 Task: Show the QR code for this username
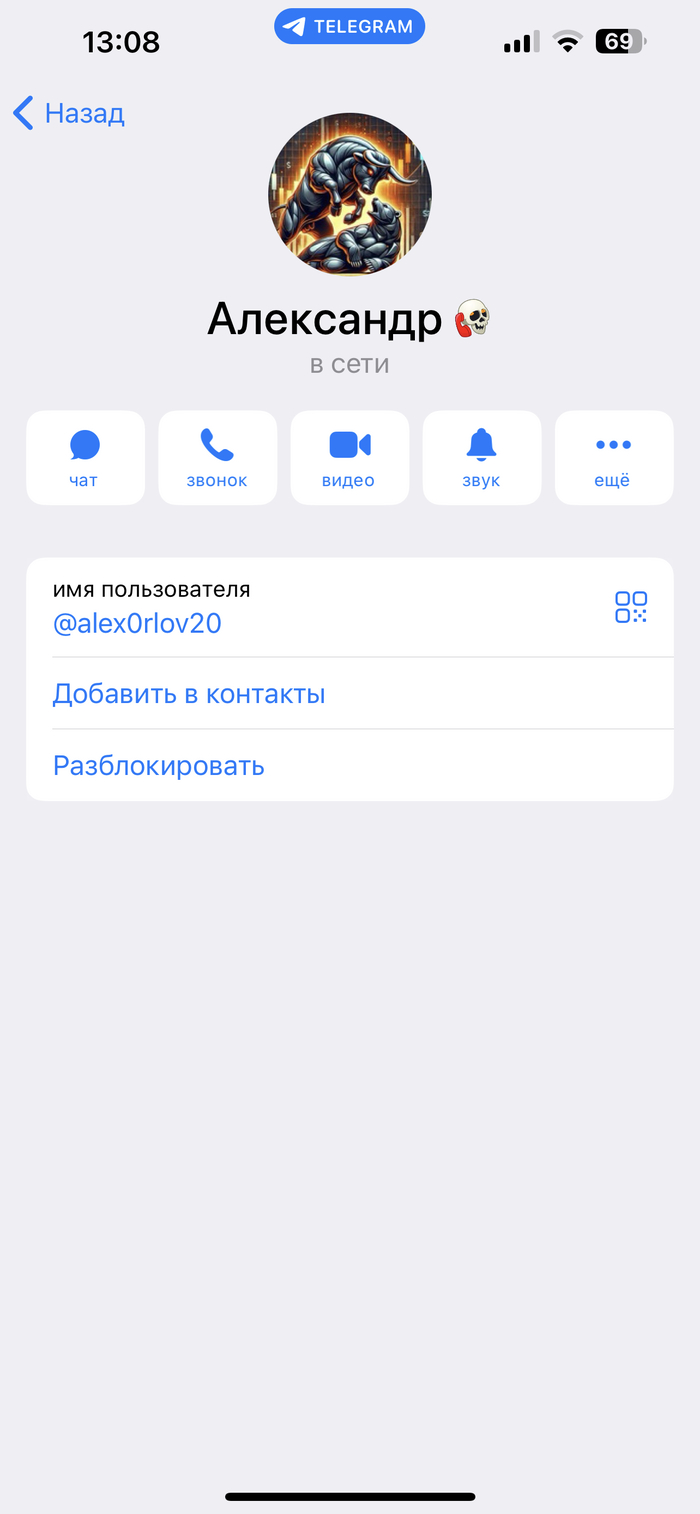(x=630, y=607)
